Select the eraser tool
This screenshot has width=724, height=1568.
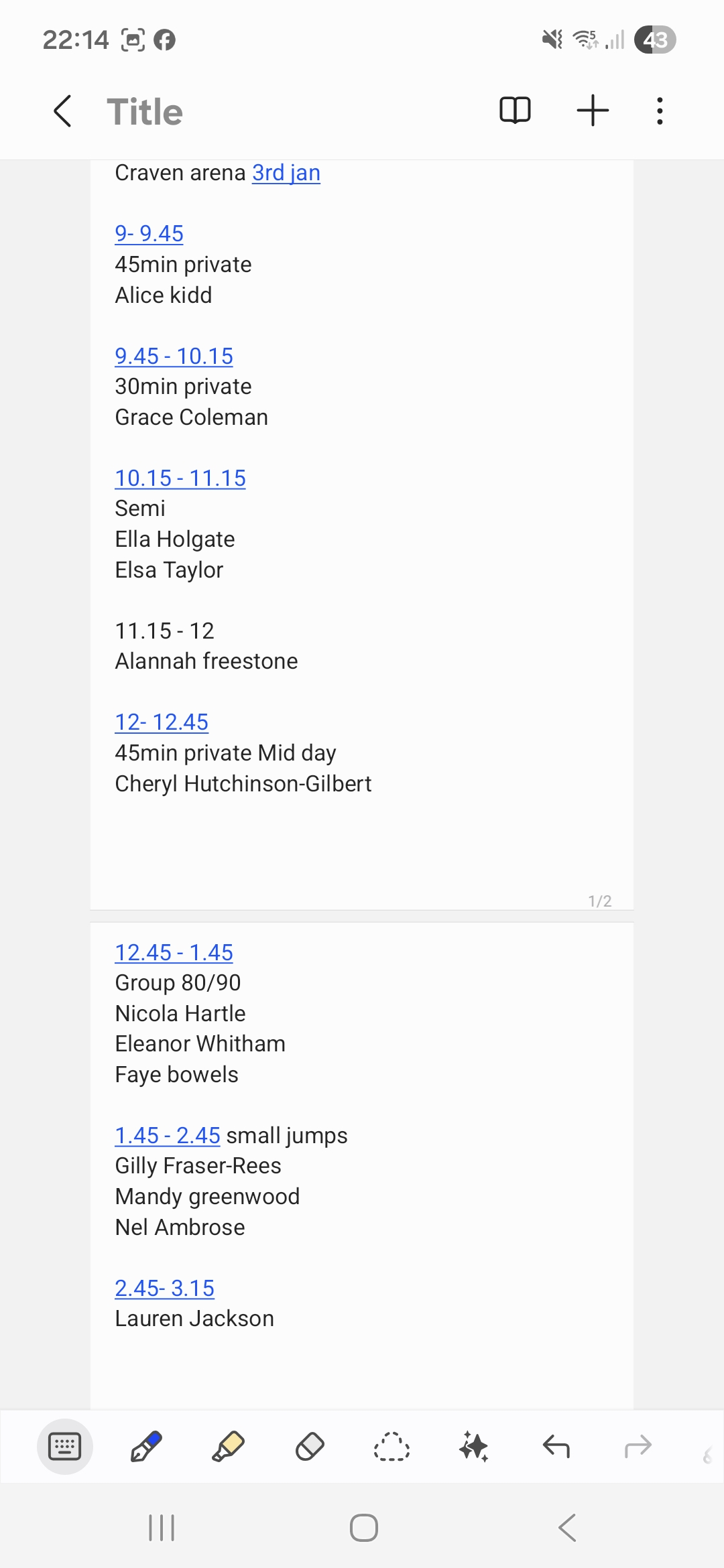[x=310, y=1447]
